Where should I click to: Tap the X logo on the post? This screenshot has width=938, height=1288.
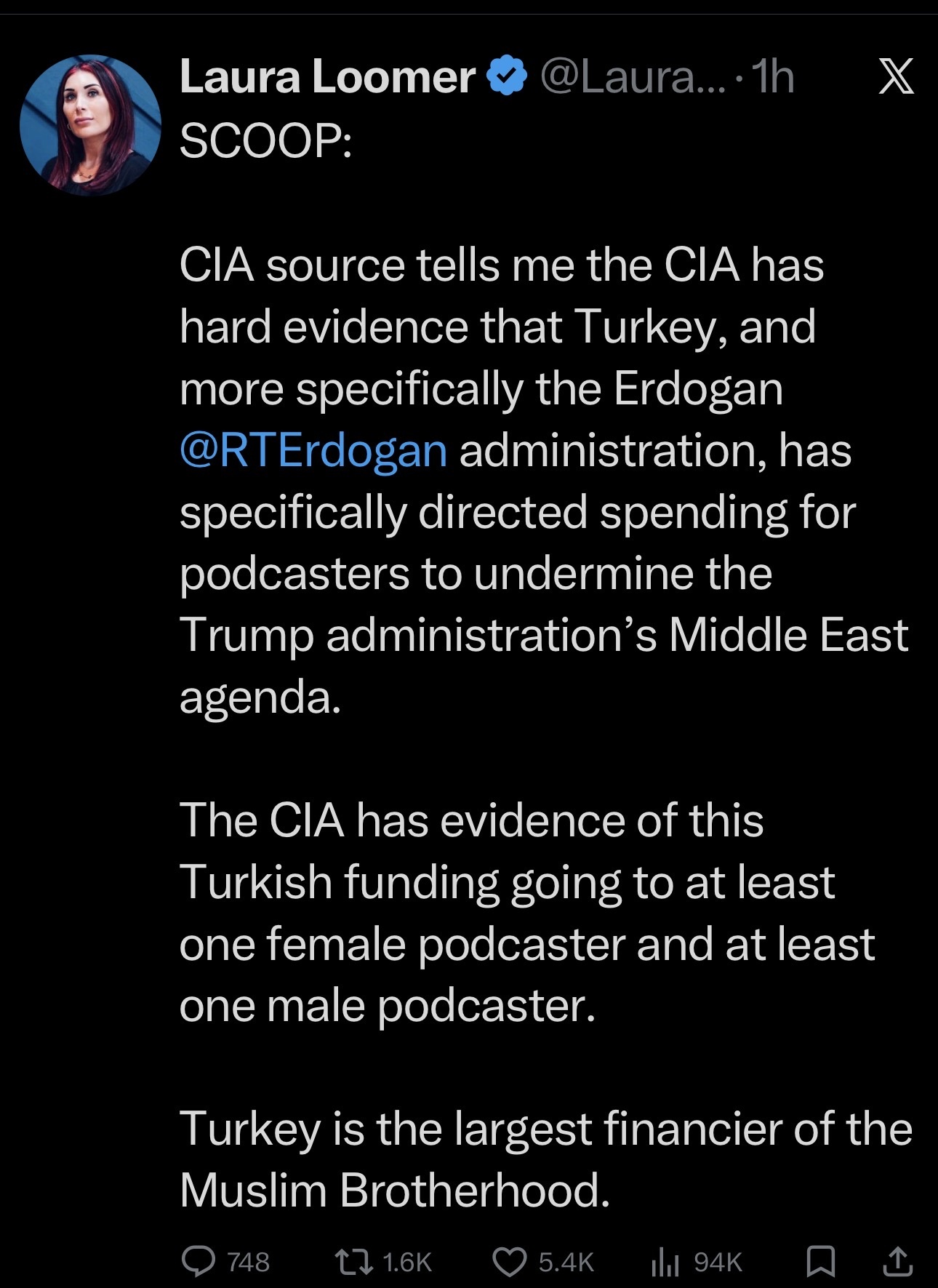(x=896, y=76)
